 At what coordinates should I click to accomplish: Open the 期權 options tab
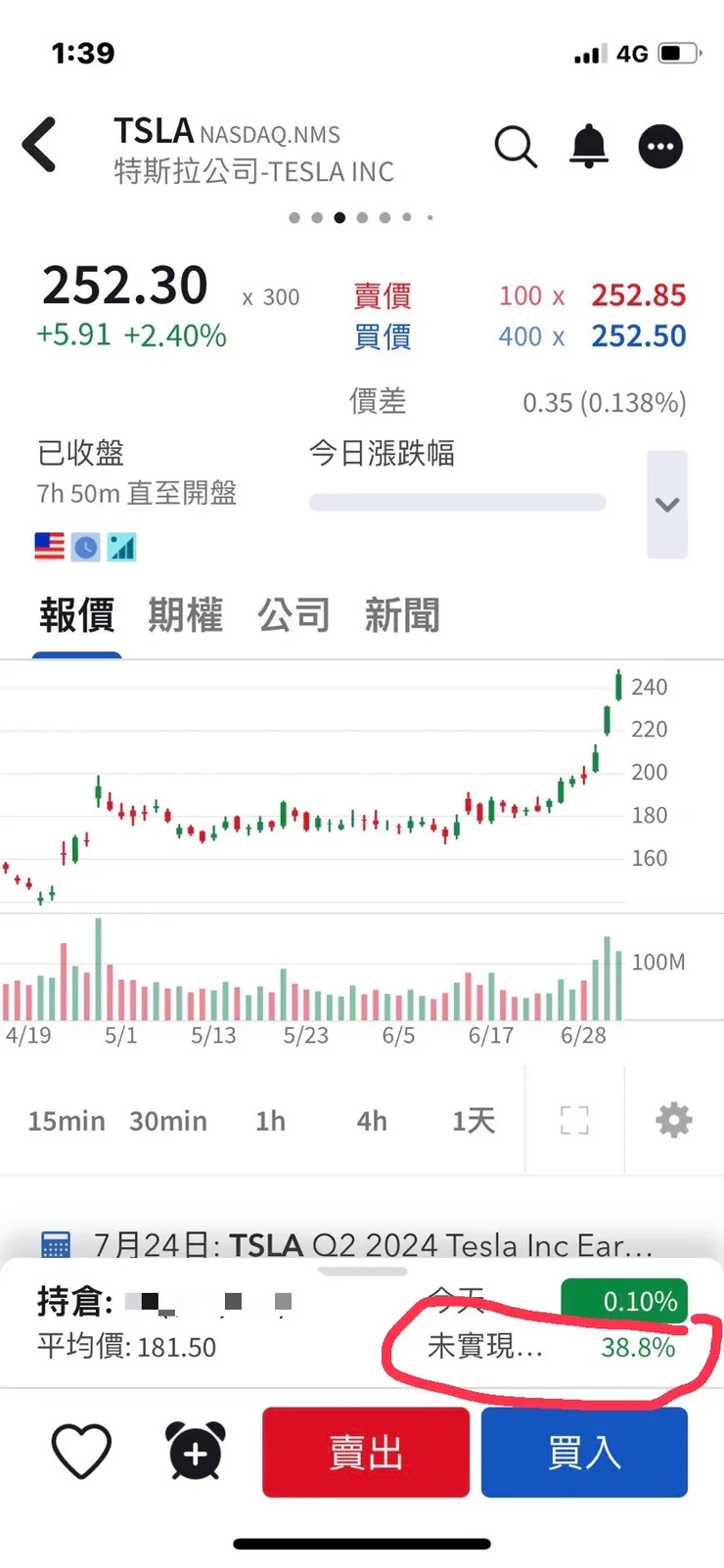click(184, 614)
